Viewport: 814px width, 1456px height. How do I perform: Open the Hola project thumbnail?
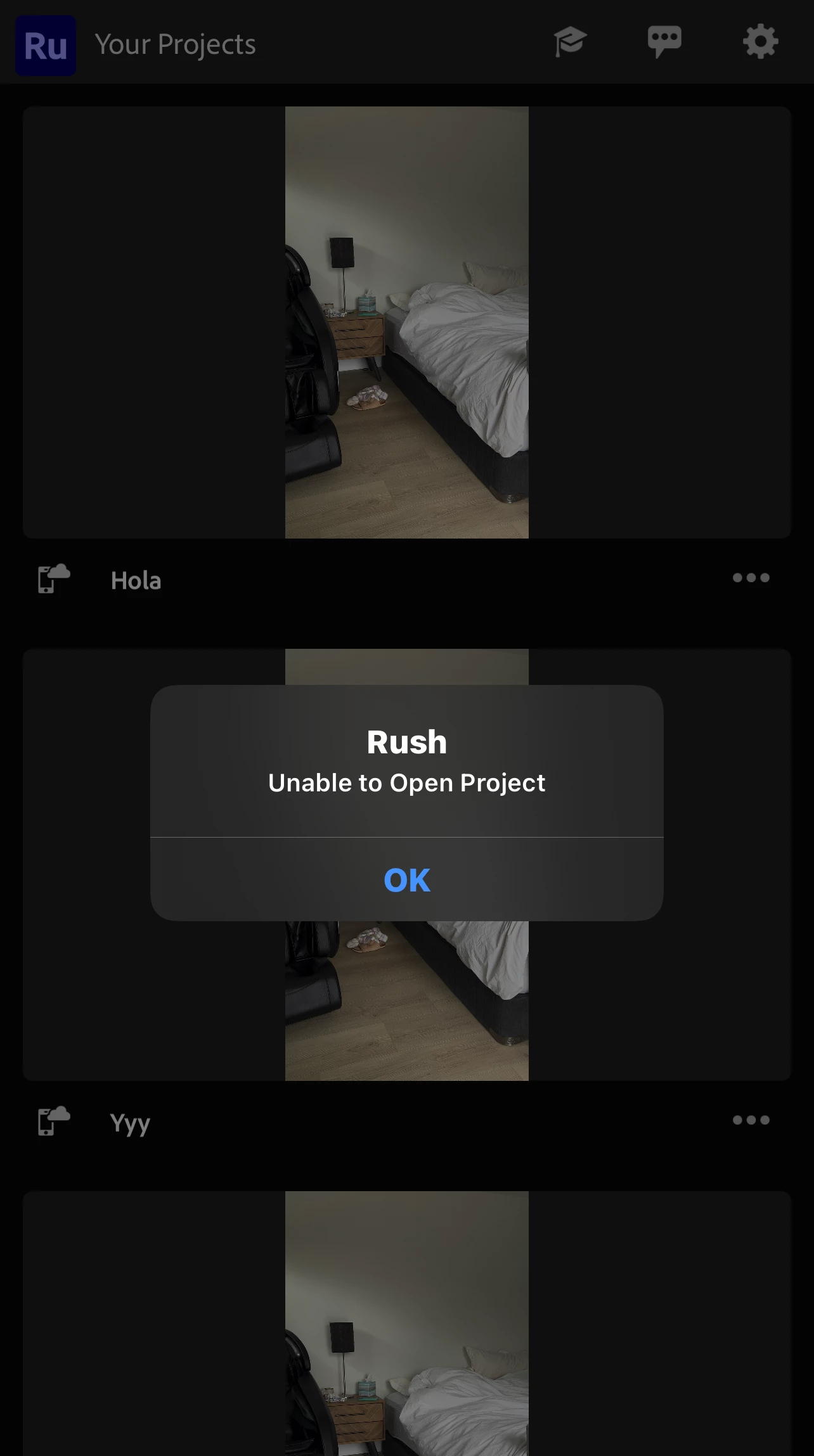[406, 322]
